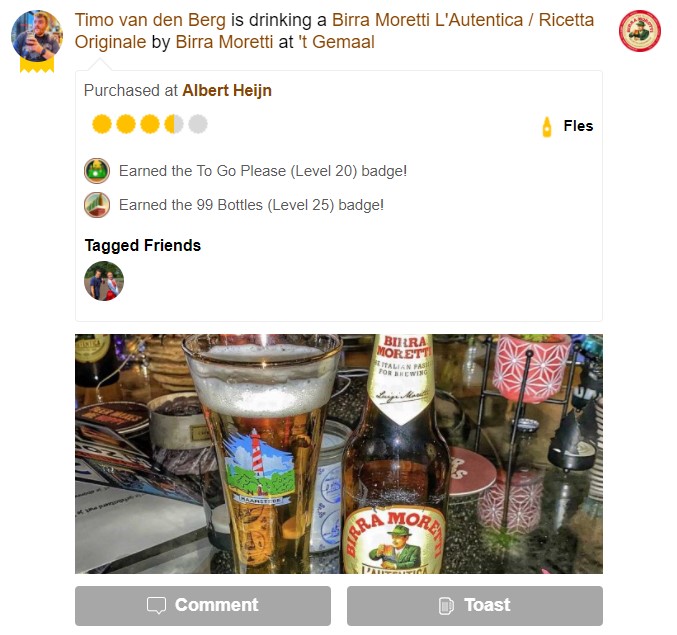The width and height of the screenshot is (677, 635).
Task: Comment on this check-in
Action: (x=202, y=605)
